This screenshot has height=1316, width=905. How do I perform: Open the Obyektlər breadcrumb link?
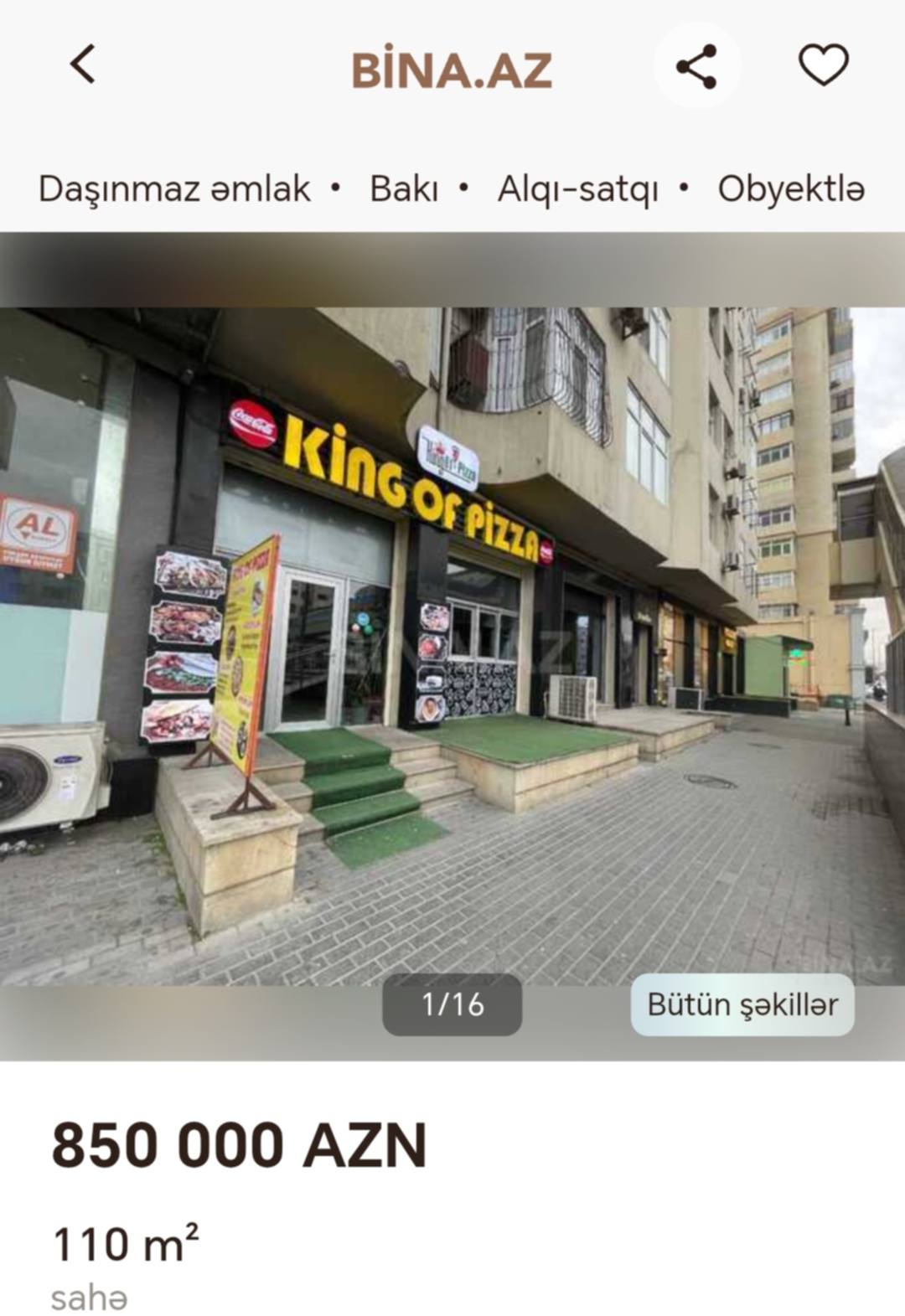point(790,189)
